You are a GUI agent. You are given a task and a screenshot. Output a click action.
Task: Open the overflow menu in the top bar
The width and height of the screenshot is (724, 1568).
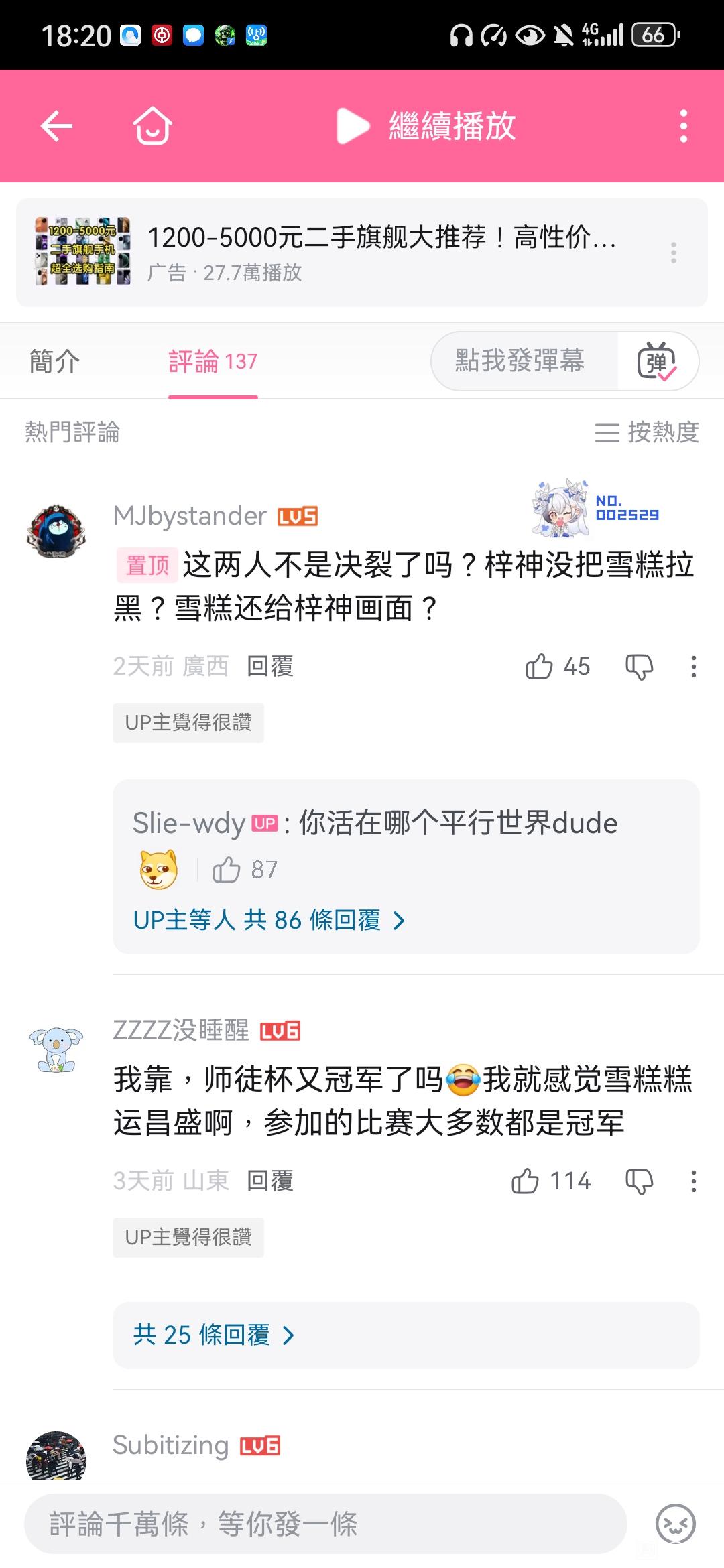click(x=683, y=126)
